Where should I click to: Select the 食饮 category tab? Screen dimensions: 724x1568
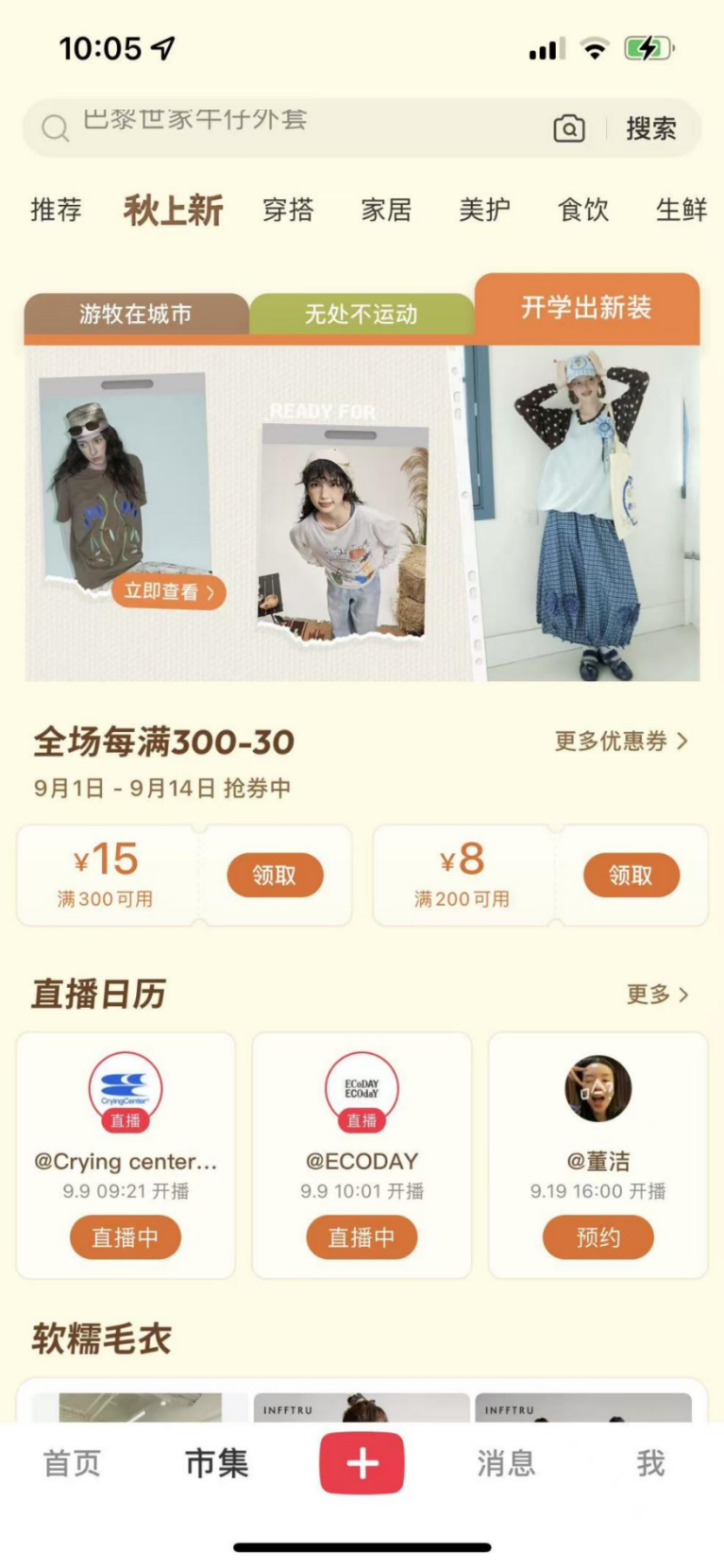(x=583, y=210)
